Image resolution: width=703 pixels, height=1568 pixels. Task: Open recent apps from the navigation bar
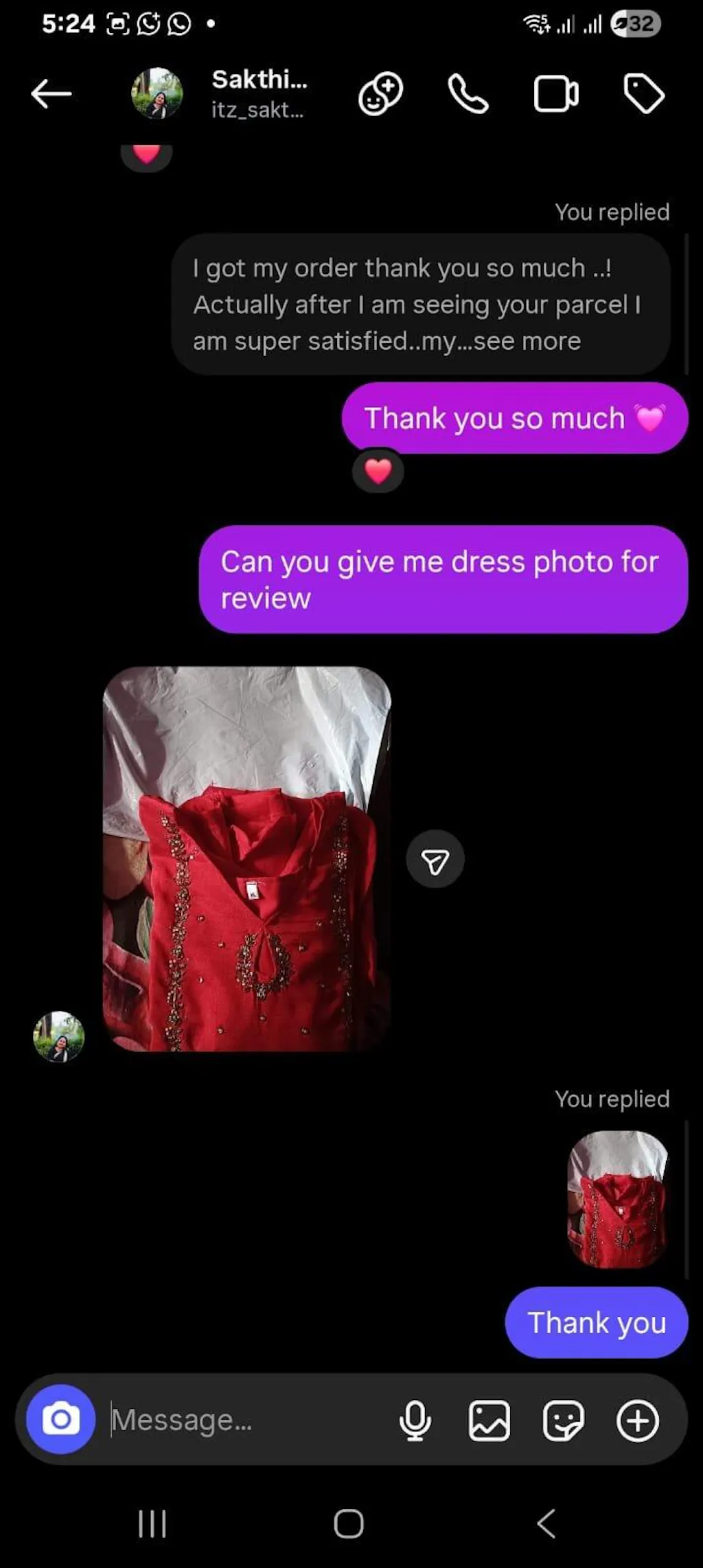(152, 1524)
